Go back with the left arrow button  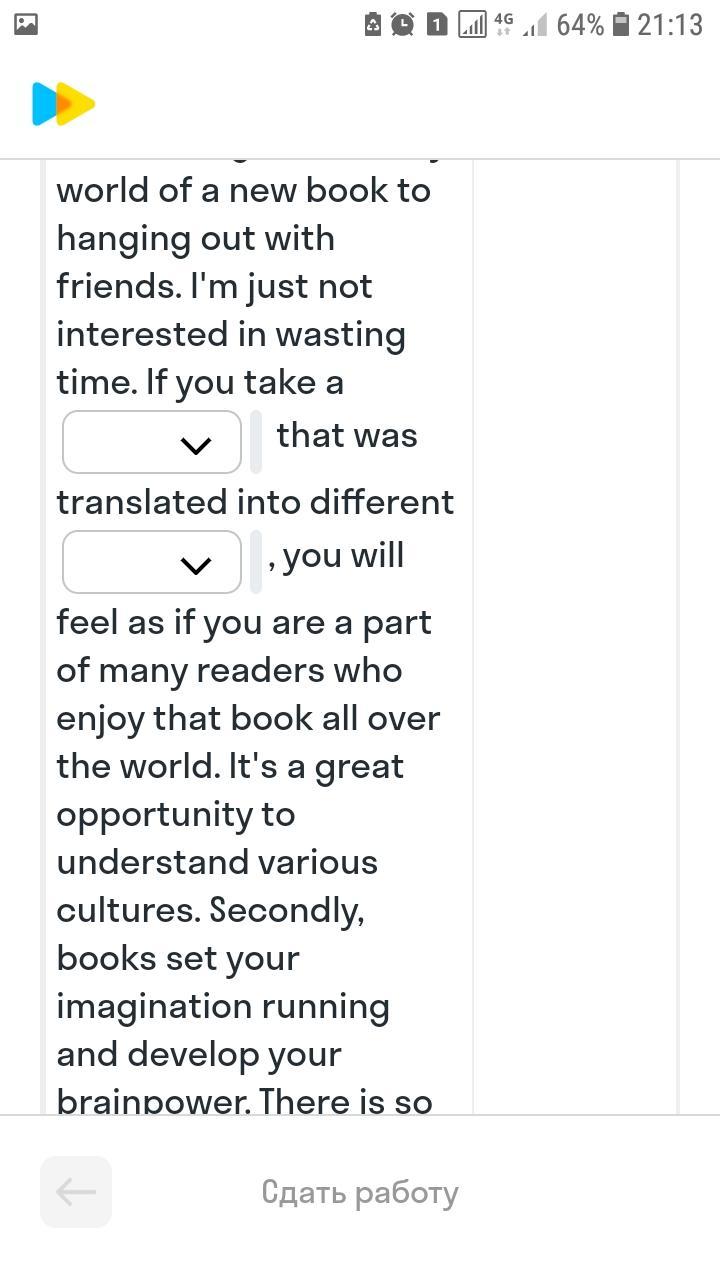pos(76,1192)
